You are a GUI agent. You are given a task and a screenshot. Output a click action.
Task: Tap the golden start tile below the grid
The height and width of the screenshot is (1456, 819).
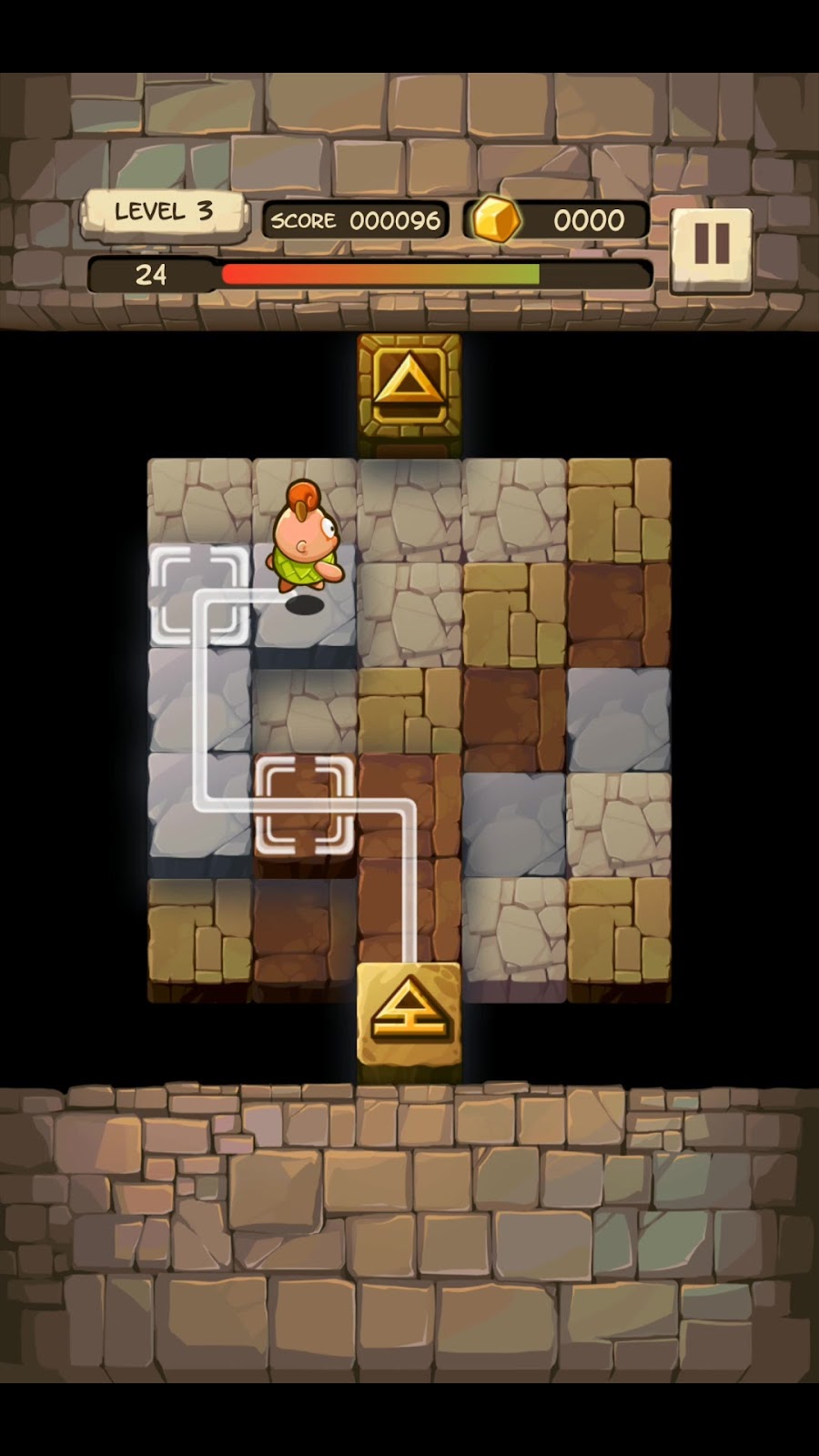[409, 1015]
